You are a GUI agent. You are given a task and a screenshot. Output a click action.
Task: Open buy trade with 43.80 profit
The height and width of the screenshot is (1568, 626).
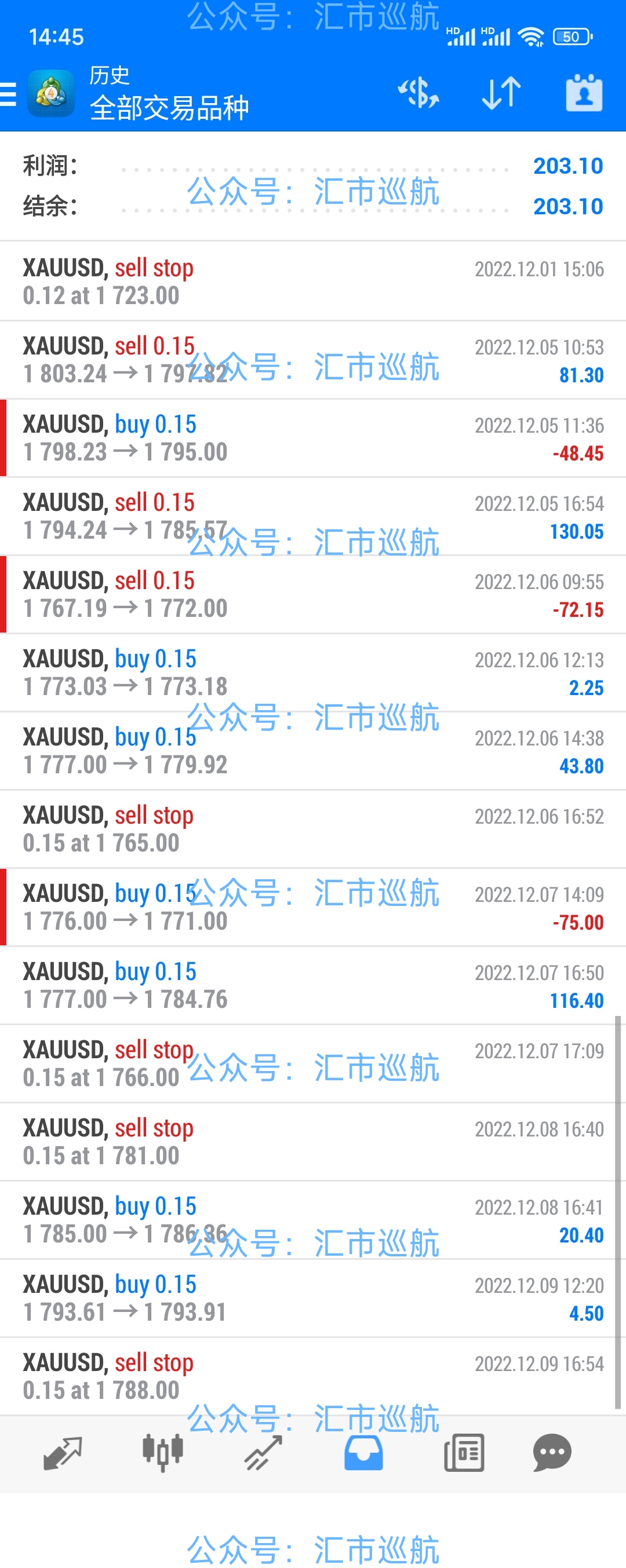(x=313, y=751)
